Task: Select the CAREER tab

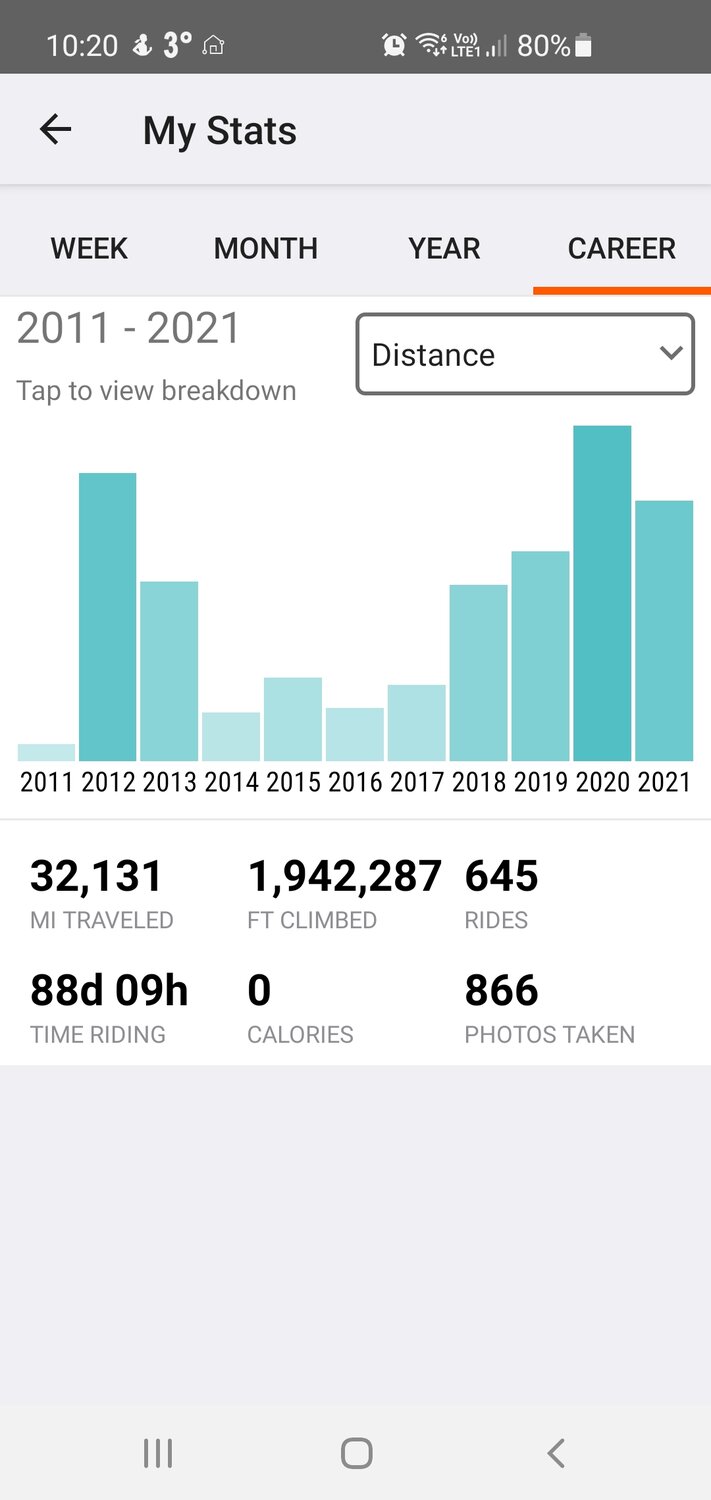Action: 621,248
